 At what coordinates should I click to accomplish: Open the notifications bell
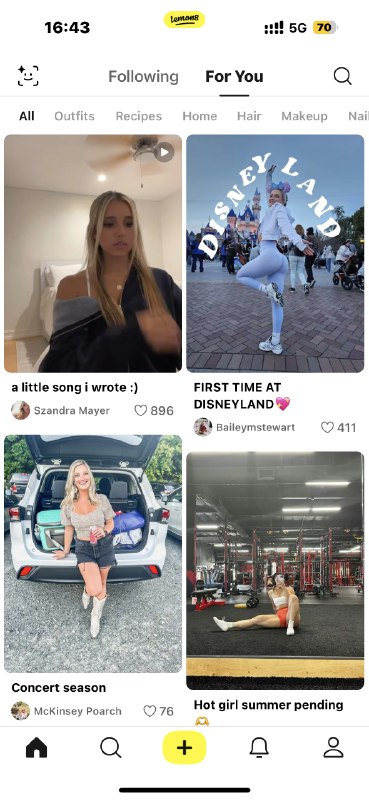(x=259, y=747)
